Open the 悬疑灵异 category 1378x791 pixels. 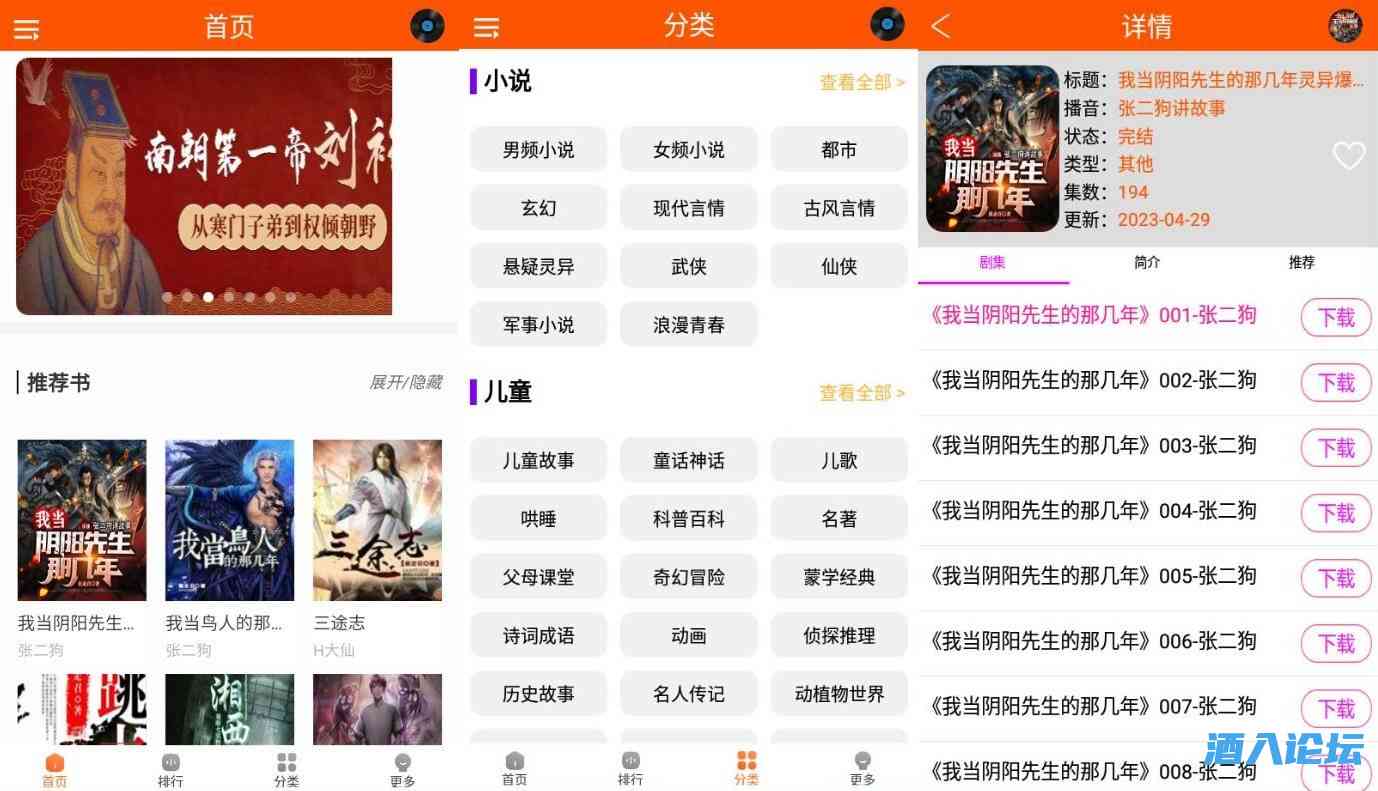tap(538, 267)
